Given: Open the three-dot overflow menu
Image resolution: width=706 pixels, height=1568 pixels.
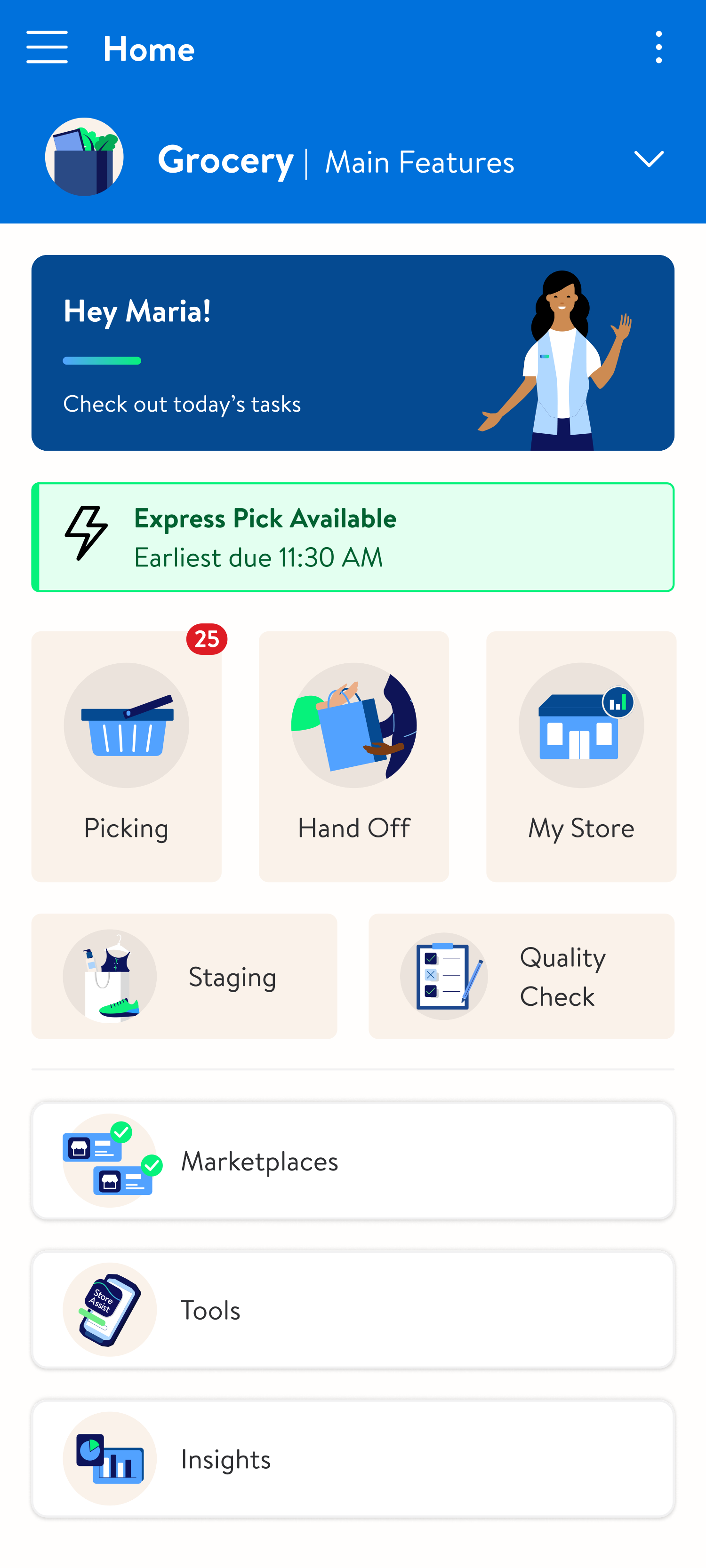Looking at the screenshot, I should 658,48.
